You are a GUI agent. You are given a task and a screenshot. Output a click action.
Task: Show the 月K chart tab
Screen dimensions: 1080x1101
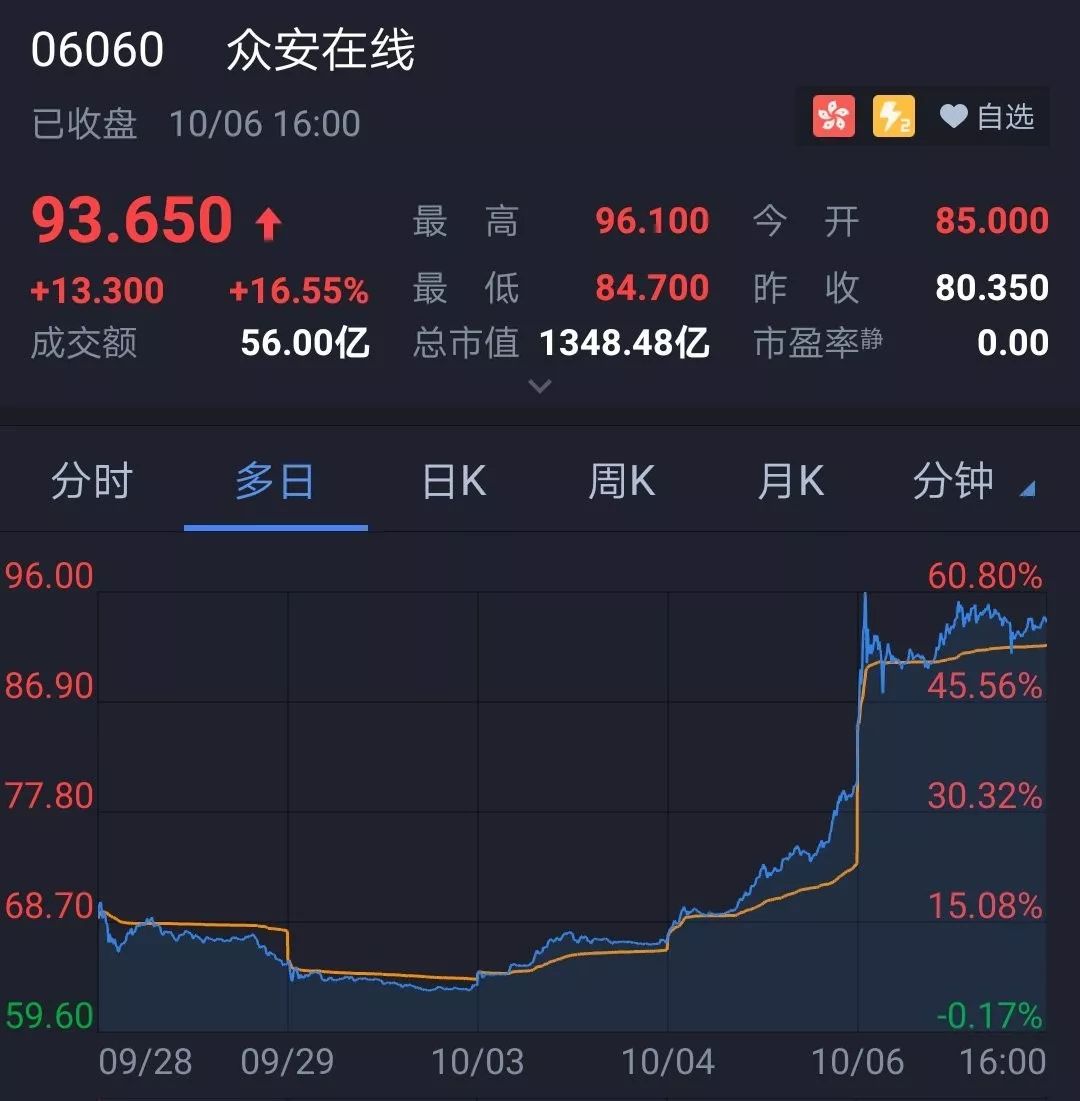(791, 482)
